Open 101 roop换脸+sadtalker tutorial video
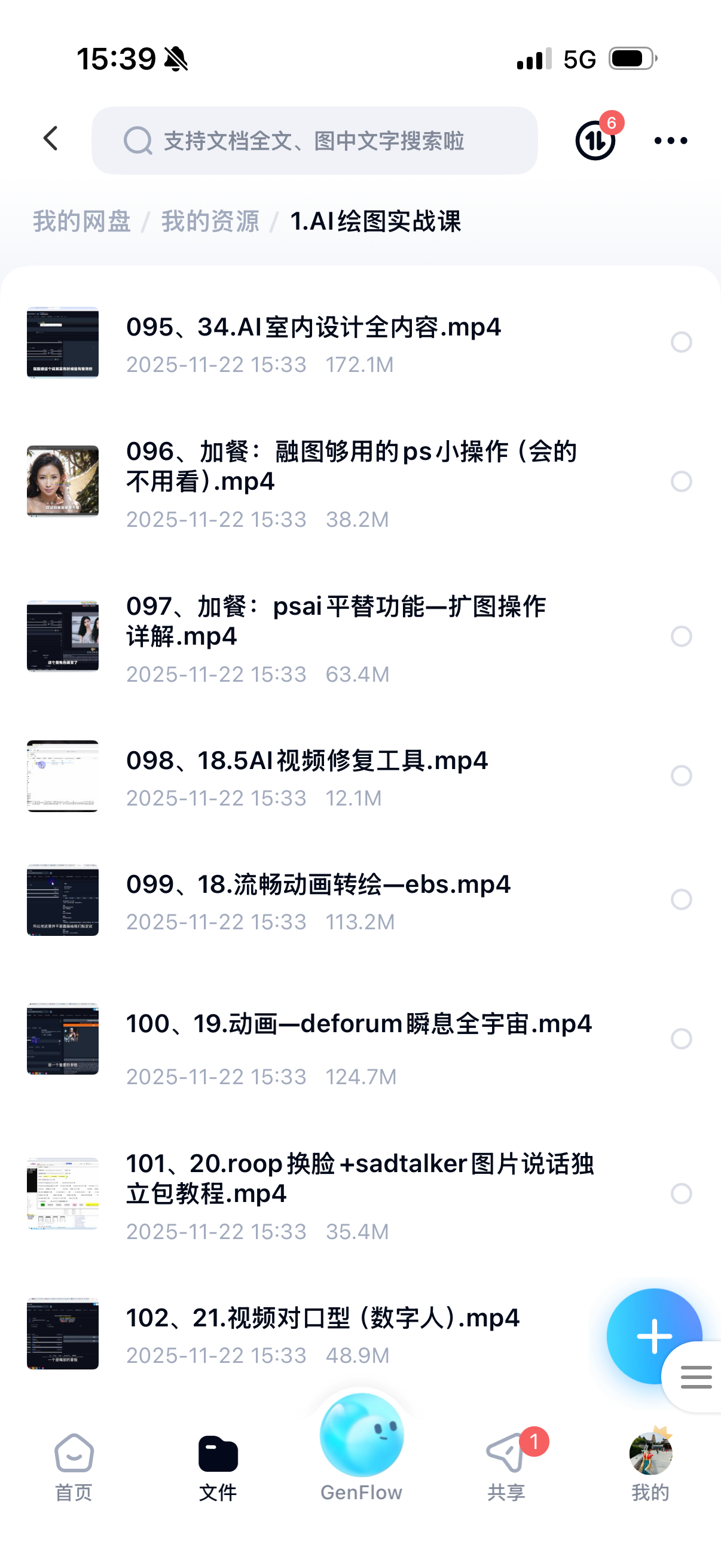Viewport: 721px width, 1568px height. [x=359, y=1179]
